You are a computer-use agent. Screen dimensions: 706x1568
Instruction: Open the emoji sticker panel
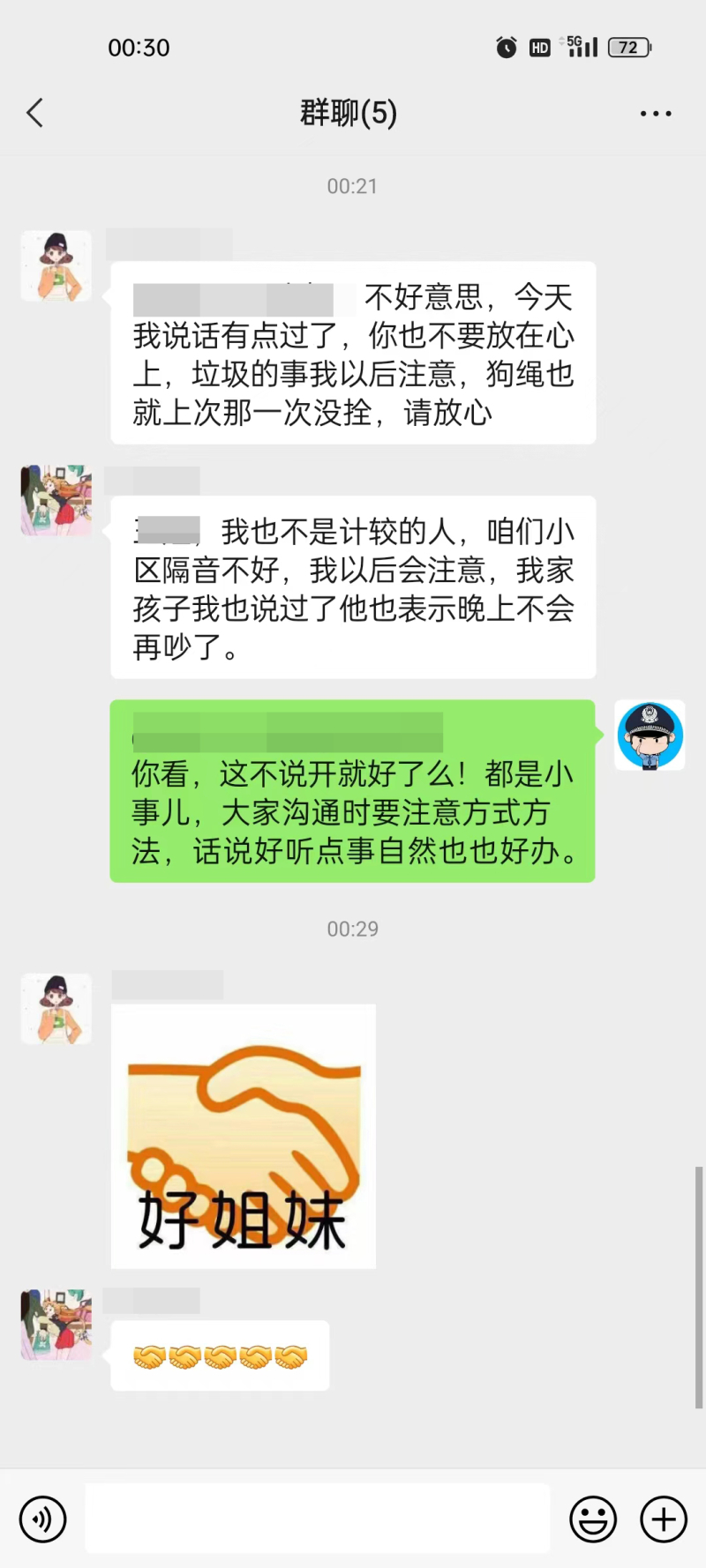(593, 1519)
